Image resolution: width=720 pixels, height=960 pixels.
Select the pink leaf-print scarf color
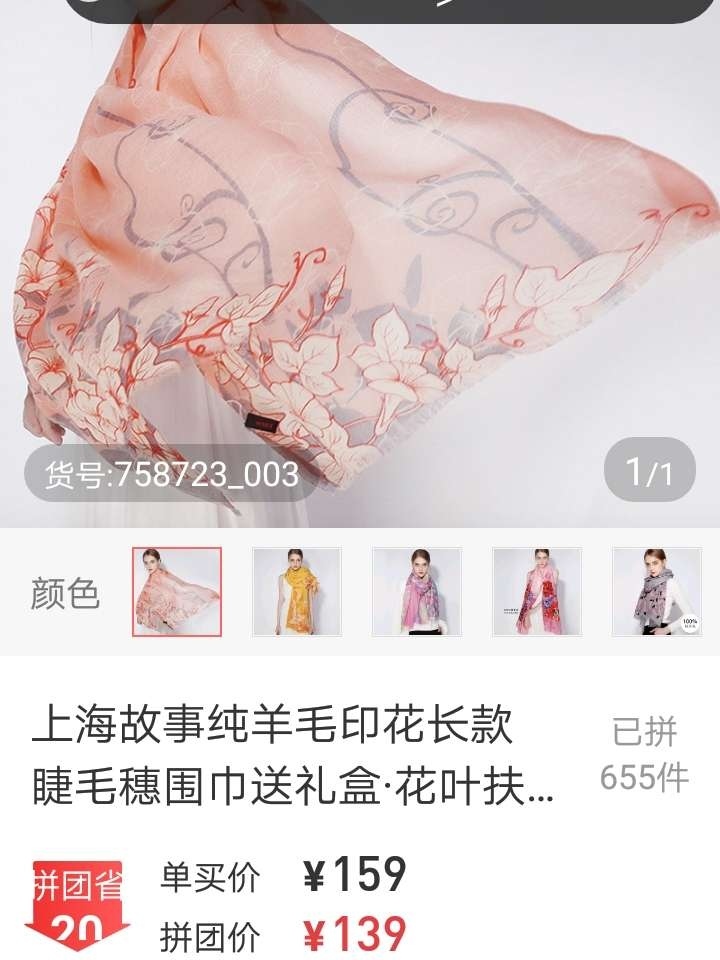click(x=177, y=592)
